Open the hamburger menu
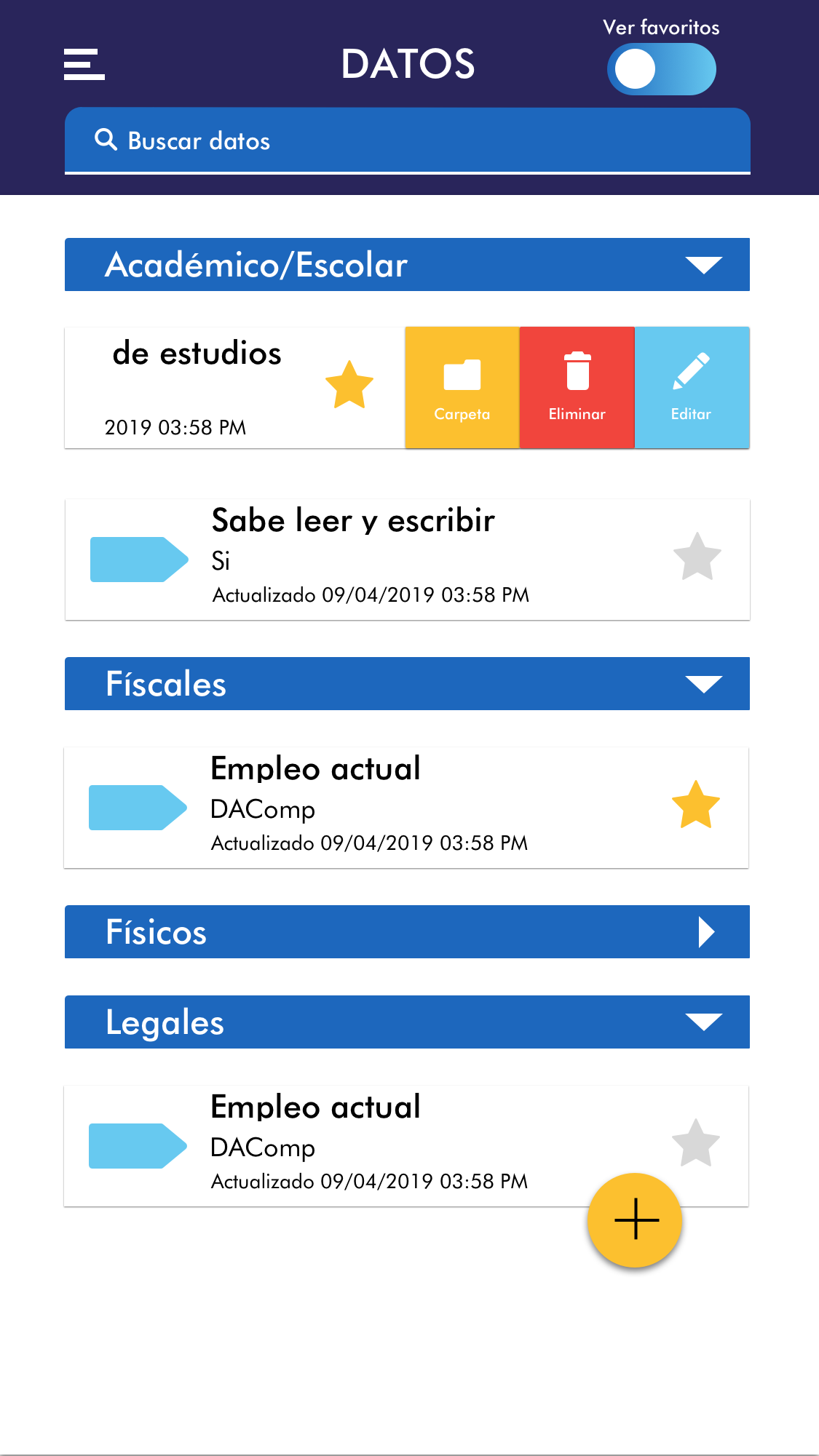Viewport: 819px width, 1456px height. pos(84,65)
